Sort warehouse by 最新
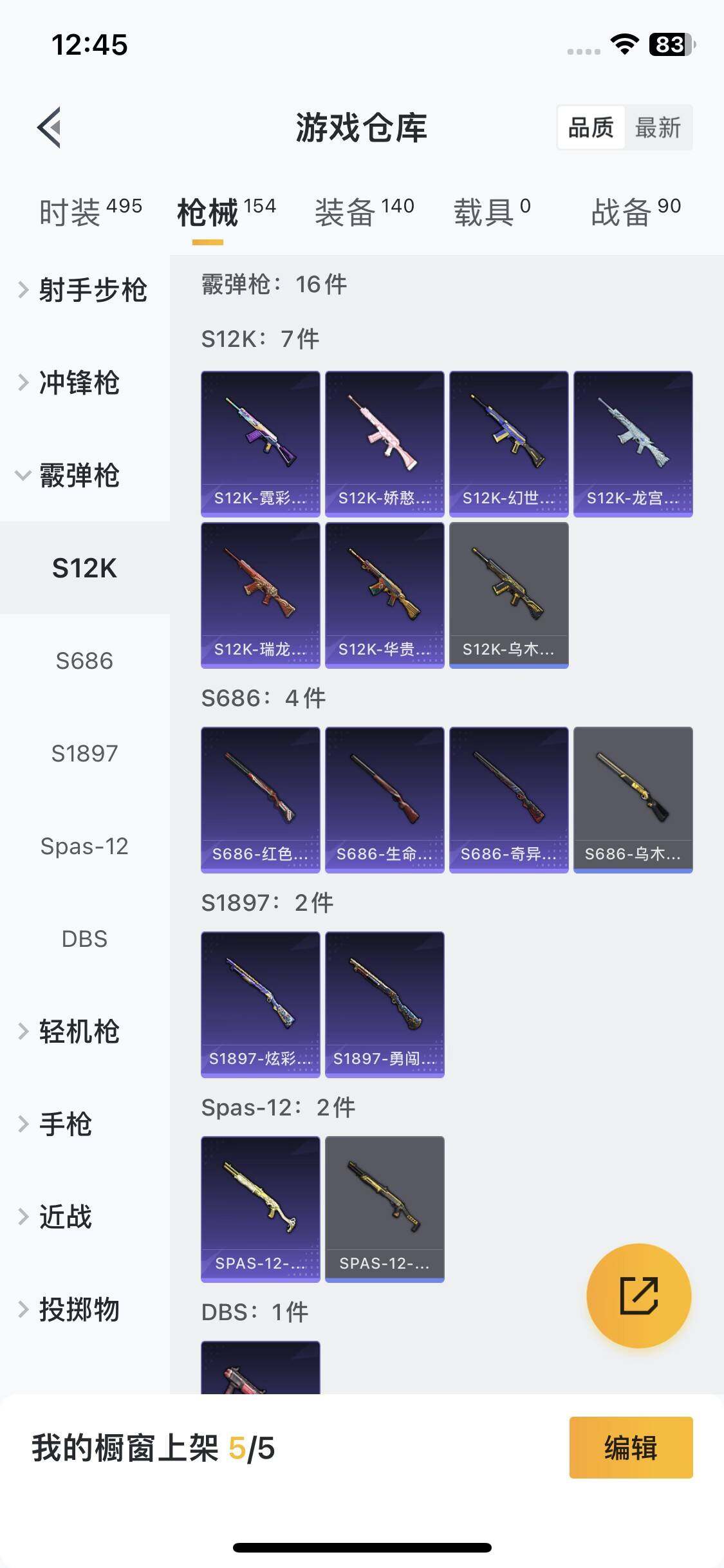 [657, 127]
